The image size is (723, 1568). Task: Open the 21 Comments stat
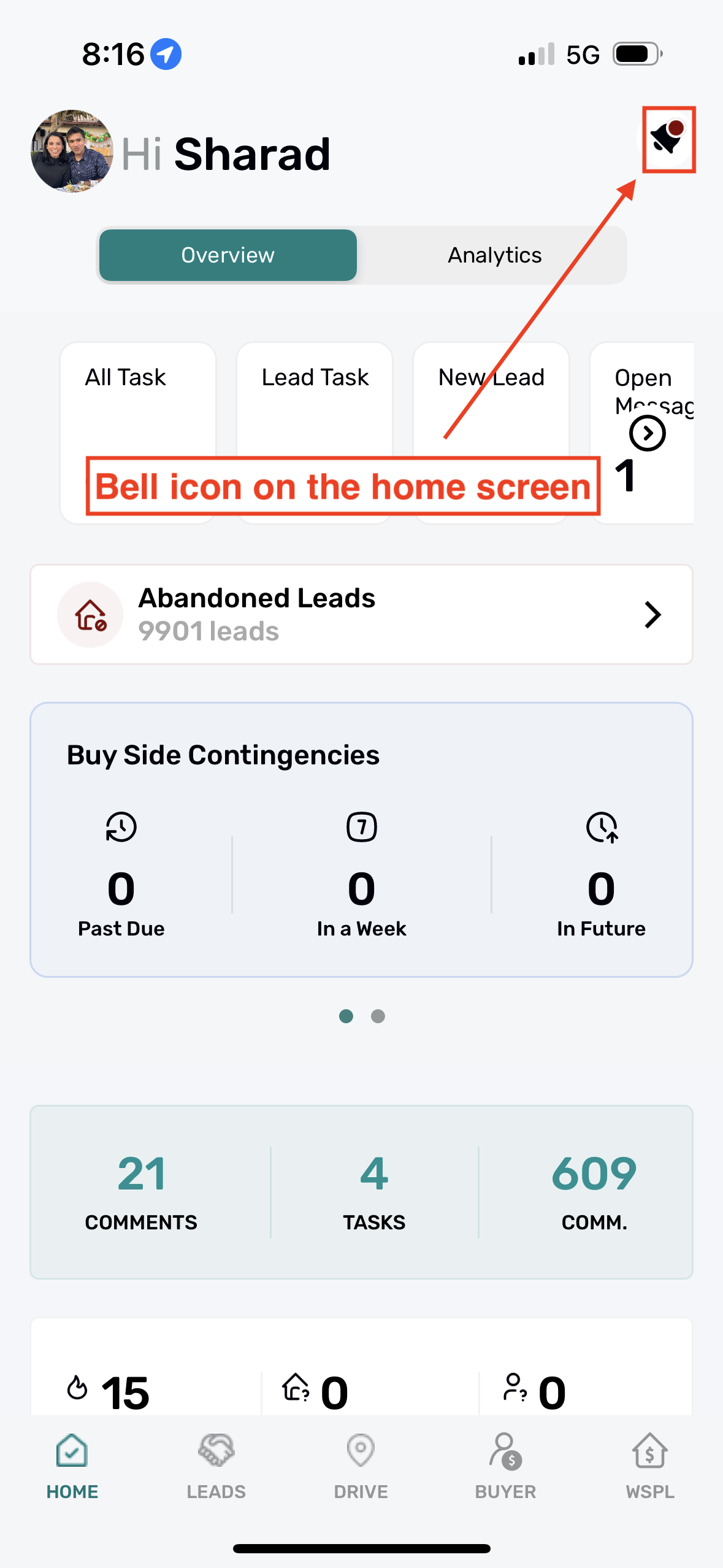(141, 1191)
